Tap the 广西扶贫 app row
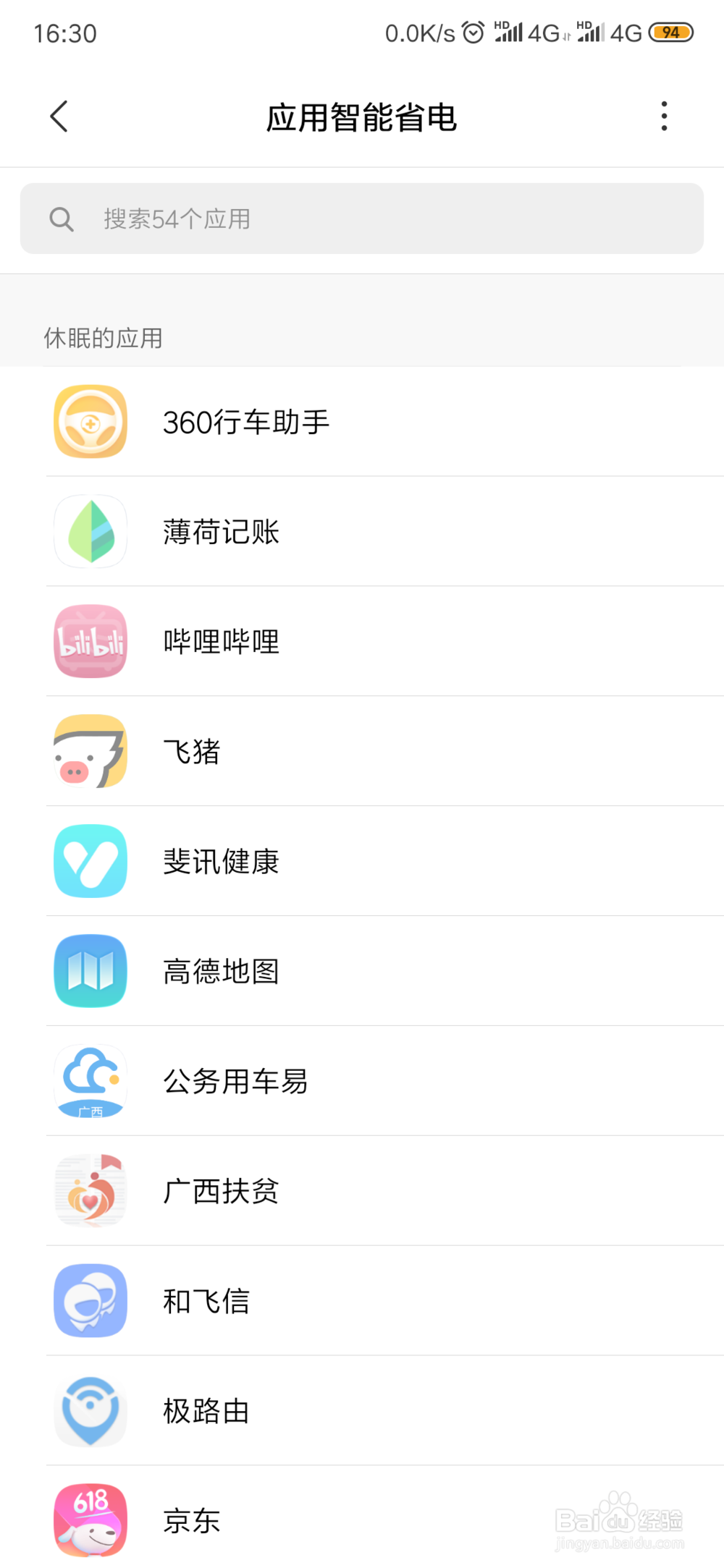724x1568 pixels. [362, 1192]
